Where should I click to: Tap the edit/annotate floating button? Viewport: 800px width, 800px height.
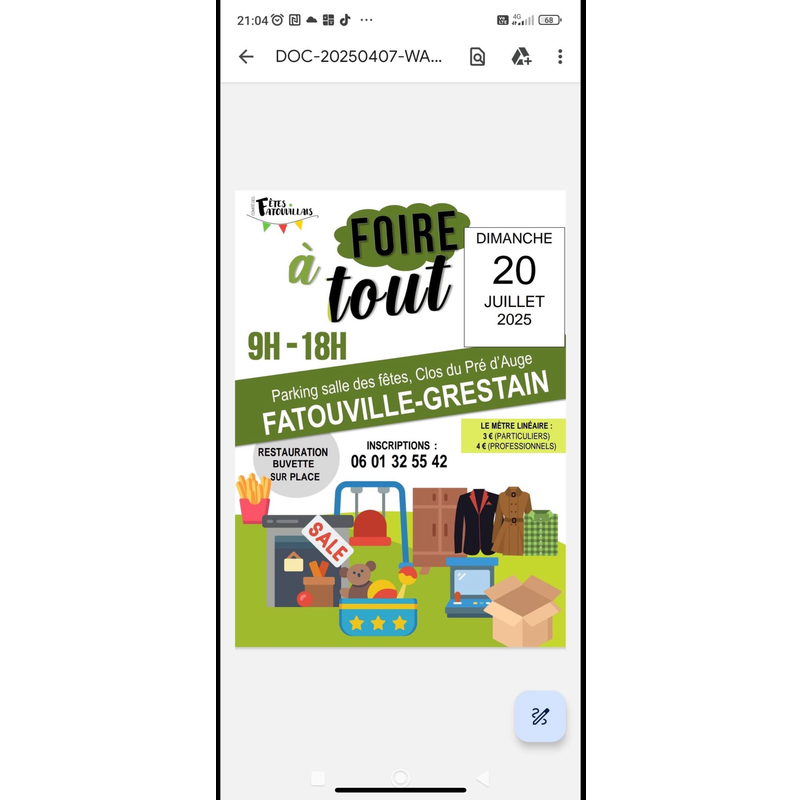540,716
